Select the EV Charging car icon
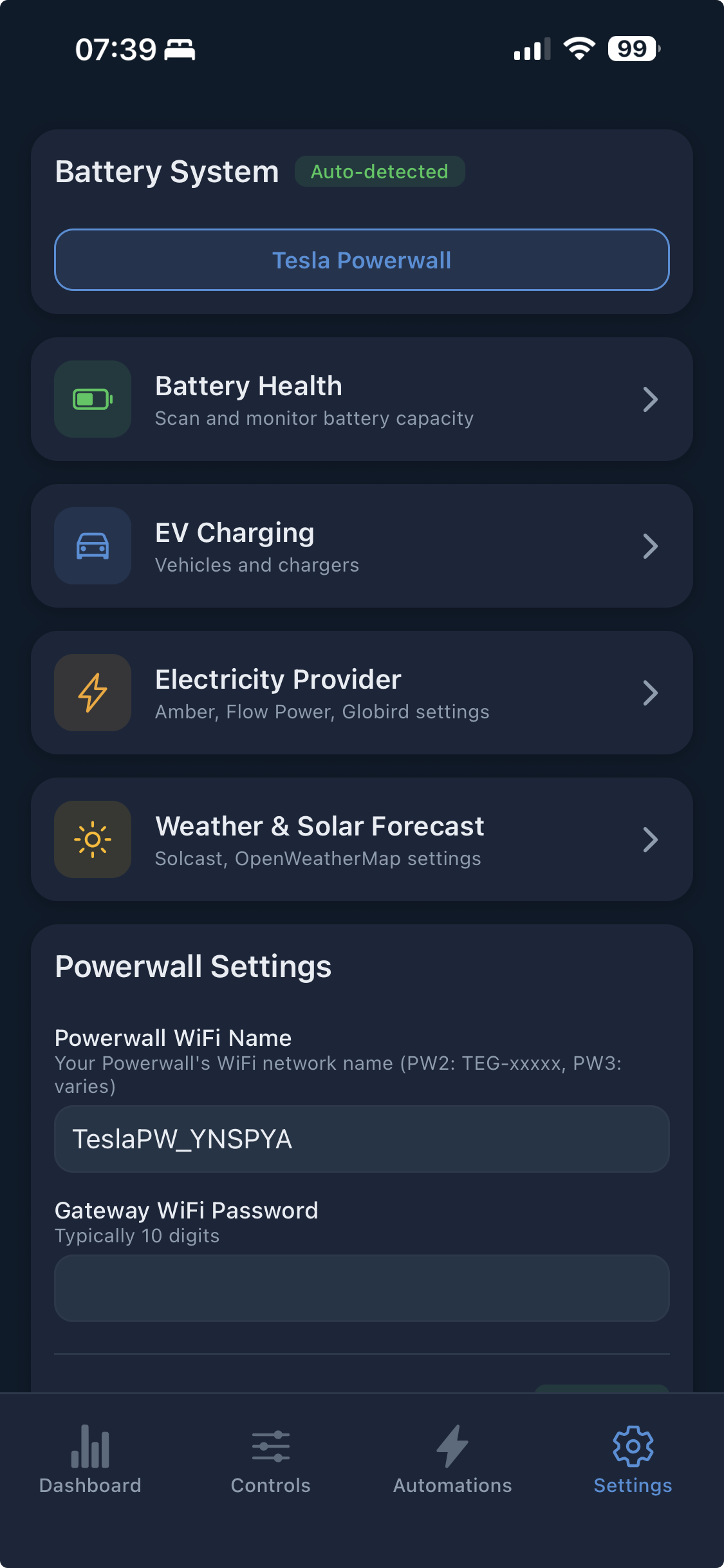 [x=92, y=546]
